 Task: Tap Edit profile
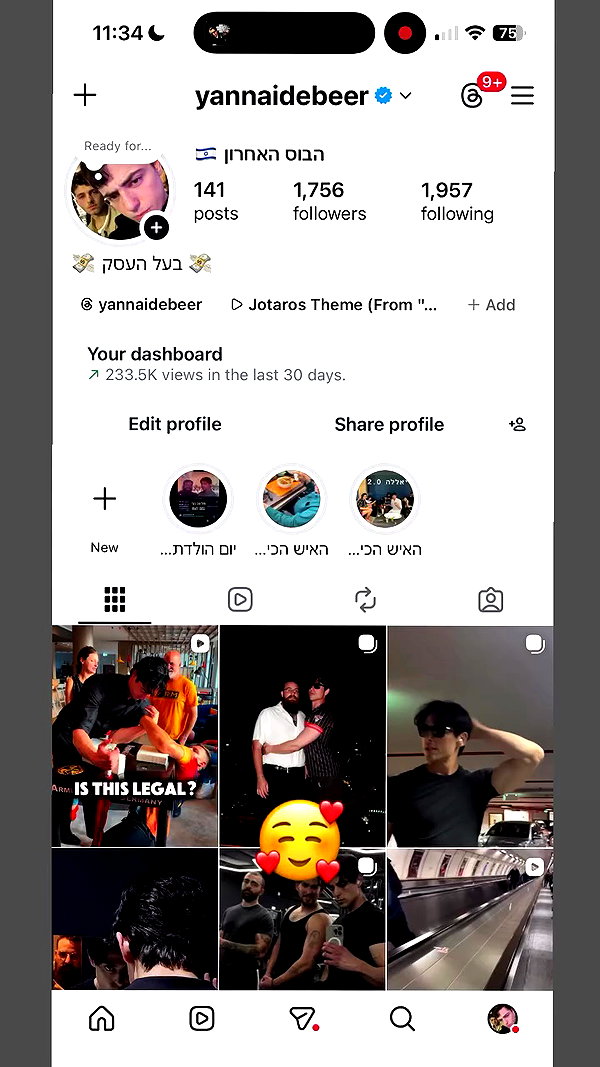coord(175,424)
